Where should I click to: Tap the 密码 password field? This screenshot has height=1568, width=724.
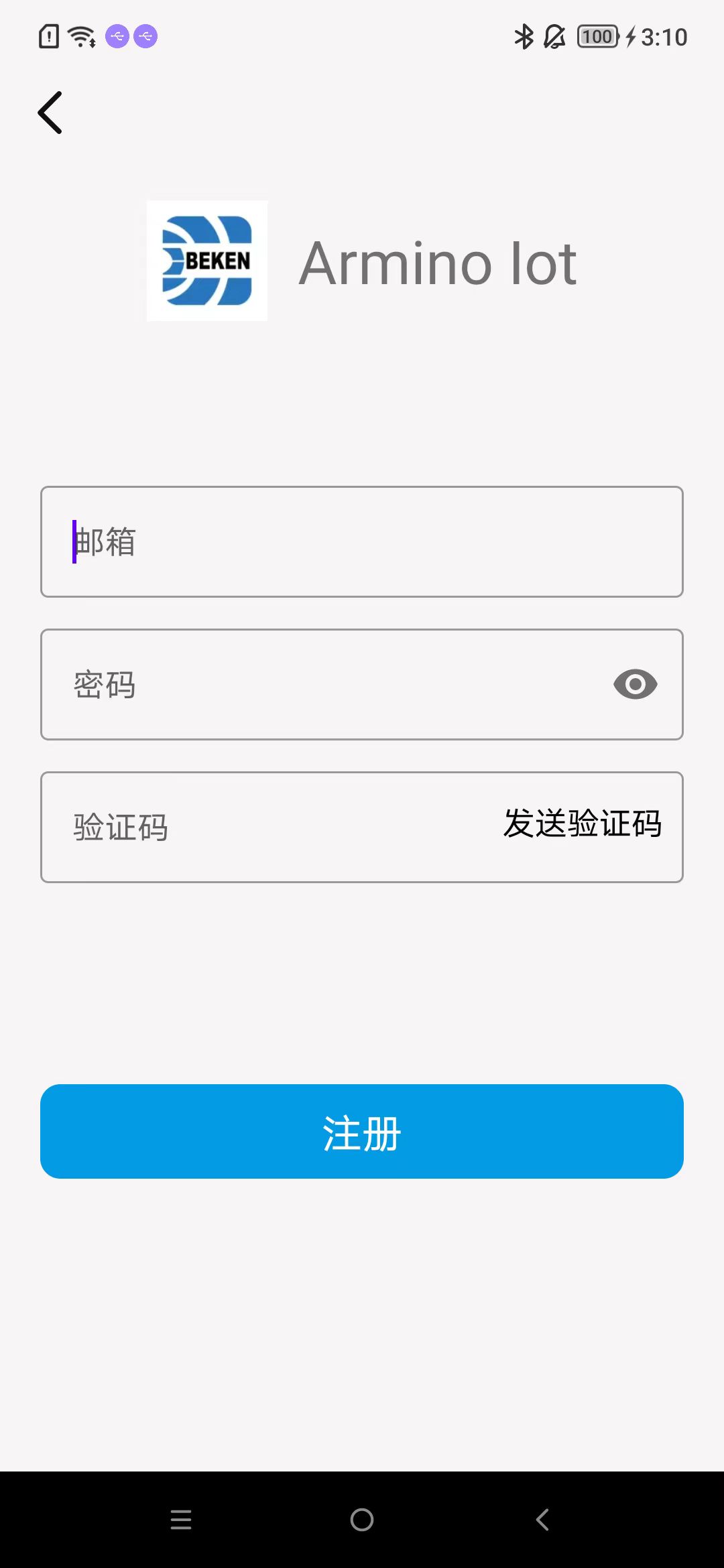click(x=322, y=684)
